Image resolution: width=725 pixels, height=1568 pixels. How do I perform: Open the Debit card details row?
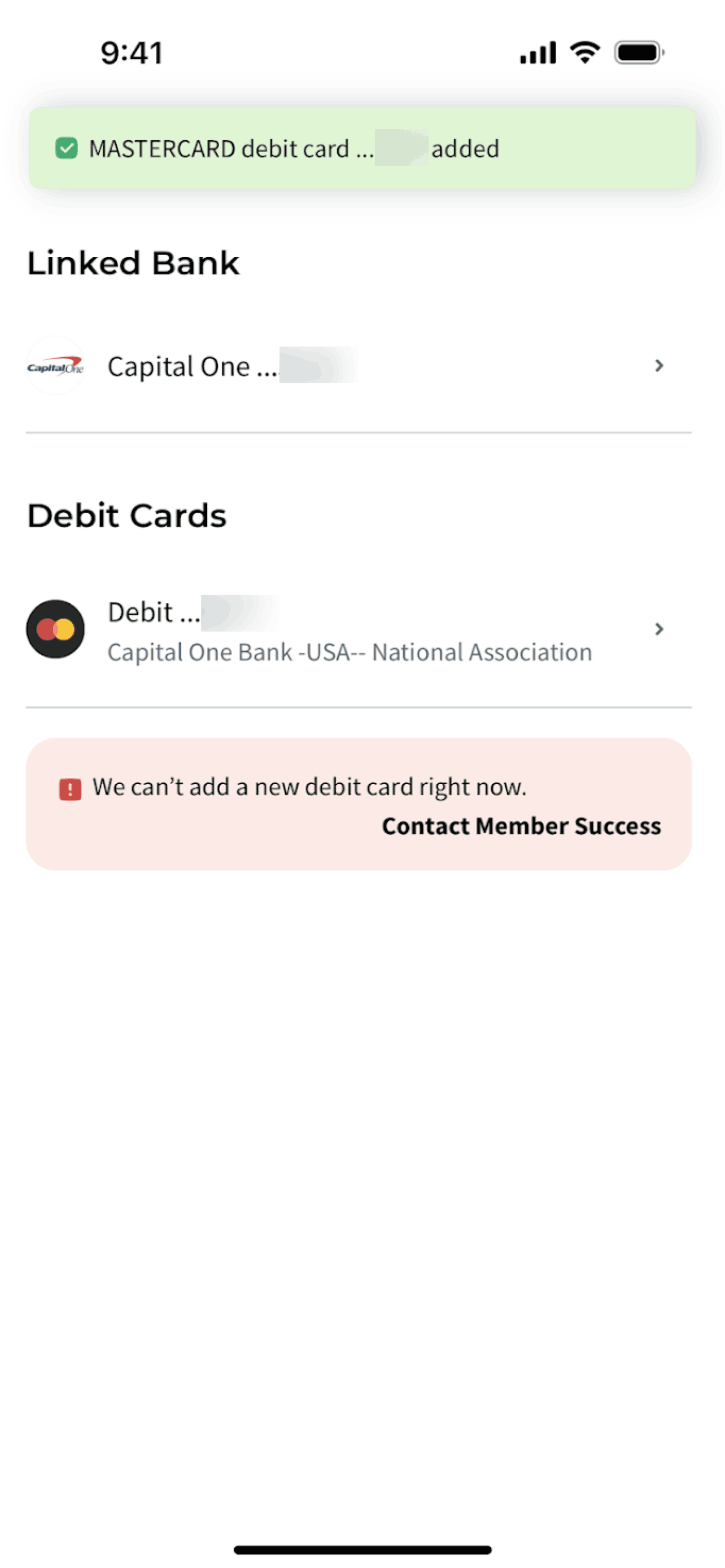point(358,630)
